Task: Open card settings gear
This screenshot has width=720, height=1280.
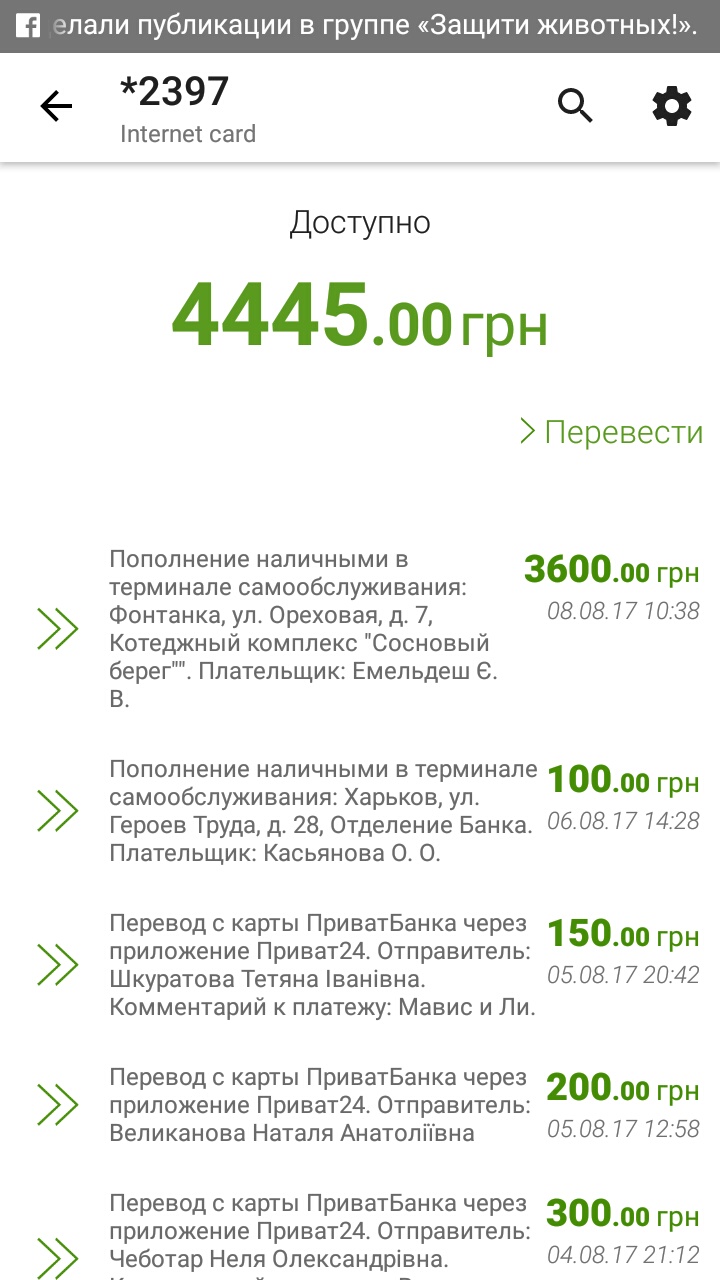Action: [671, 105]
